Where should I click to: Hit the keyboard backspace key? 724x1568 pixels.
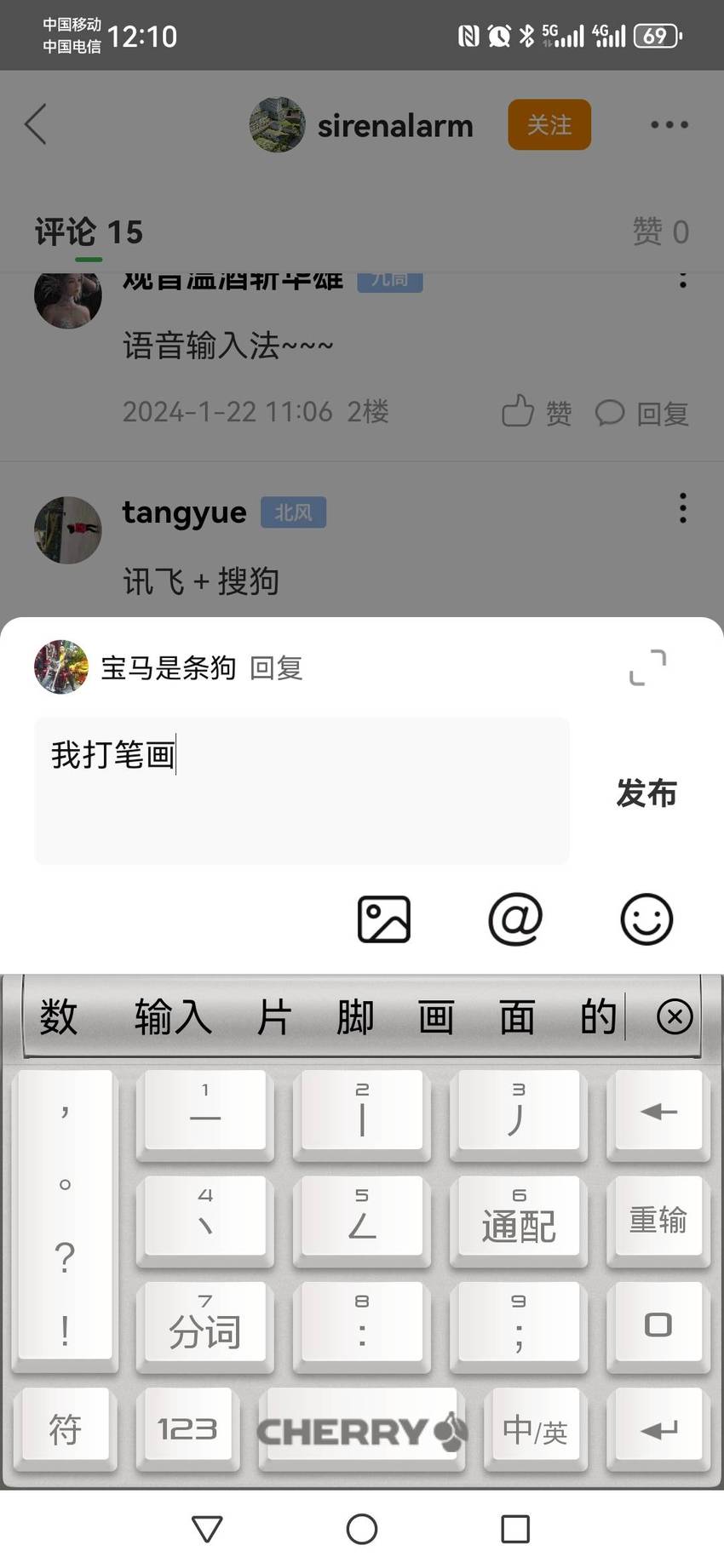(x=658, y=1112)
